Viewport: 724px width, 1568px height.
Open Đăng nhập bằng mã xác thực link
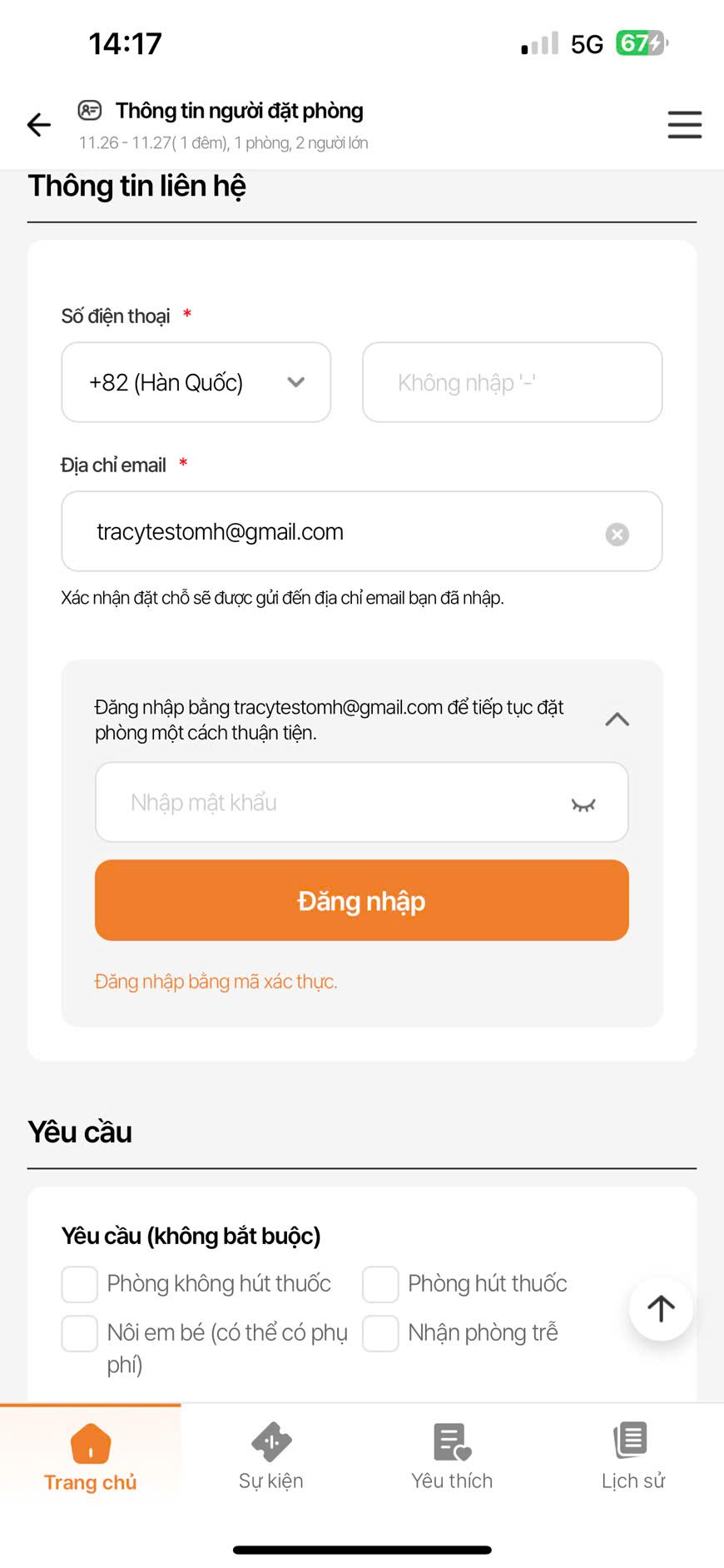216,982
